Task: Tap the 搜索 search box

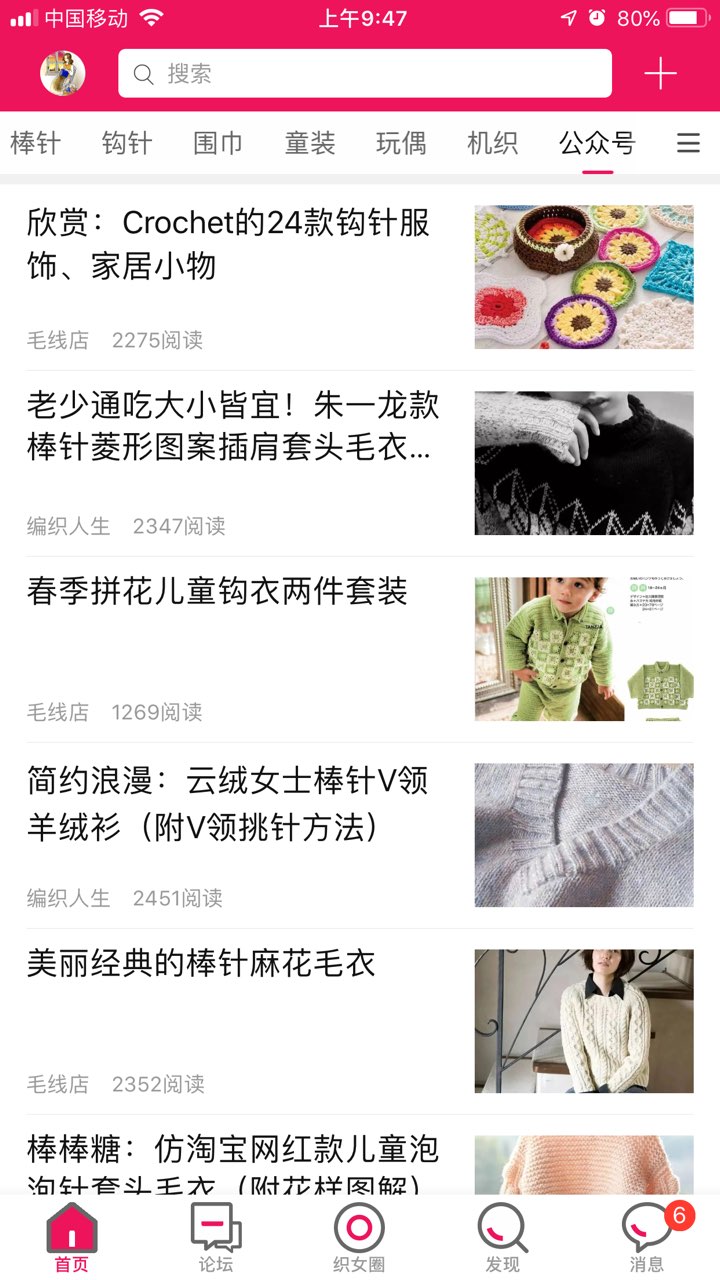Action: (365, 73)
